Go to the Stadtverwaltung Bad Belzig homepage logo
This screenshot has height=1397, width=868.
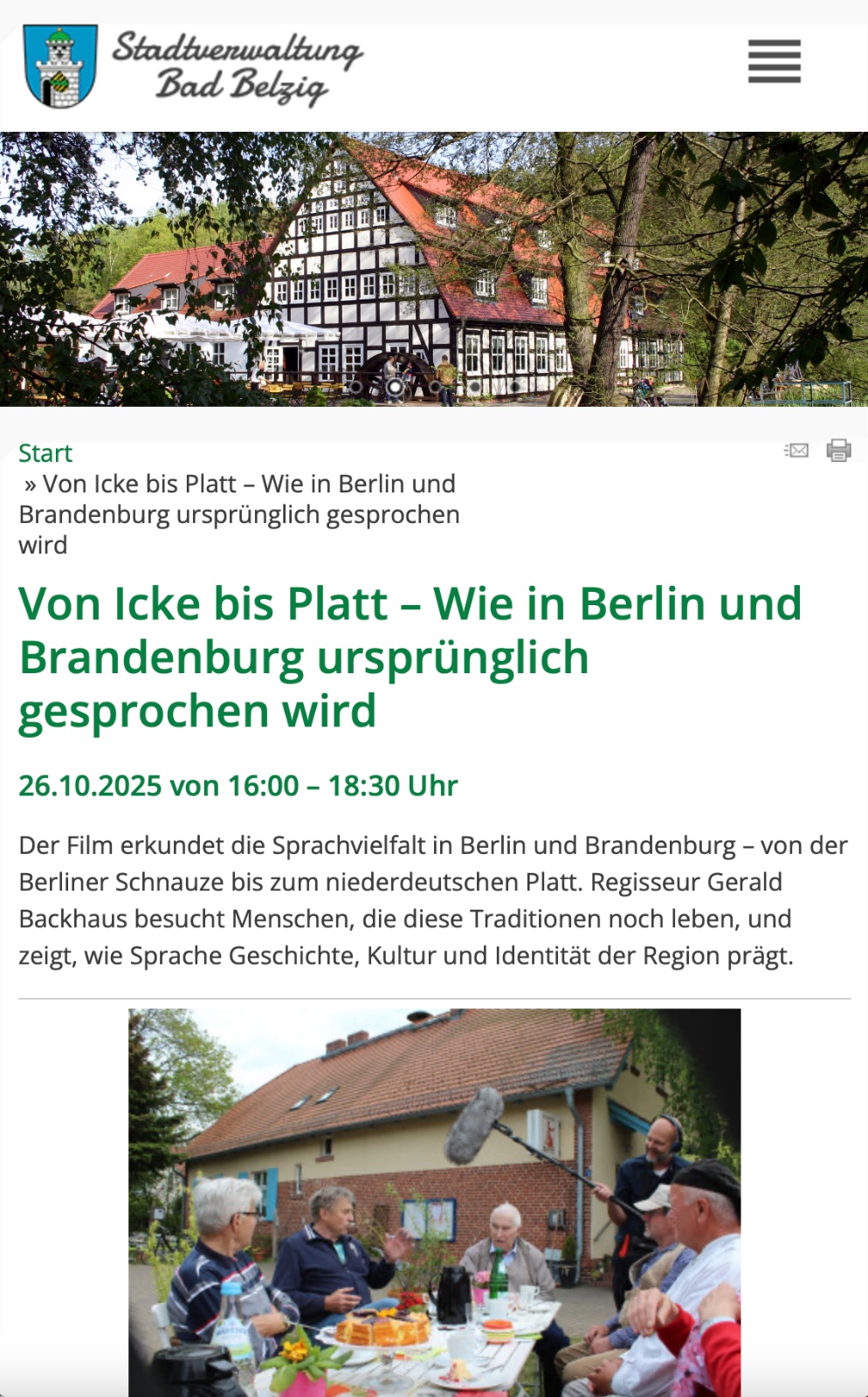(x=194, y=67)
